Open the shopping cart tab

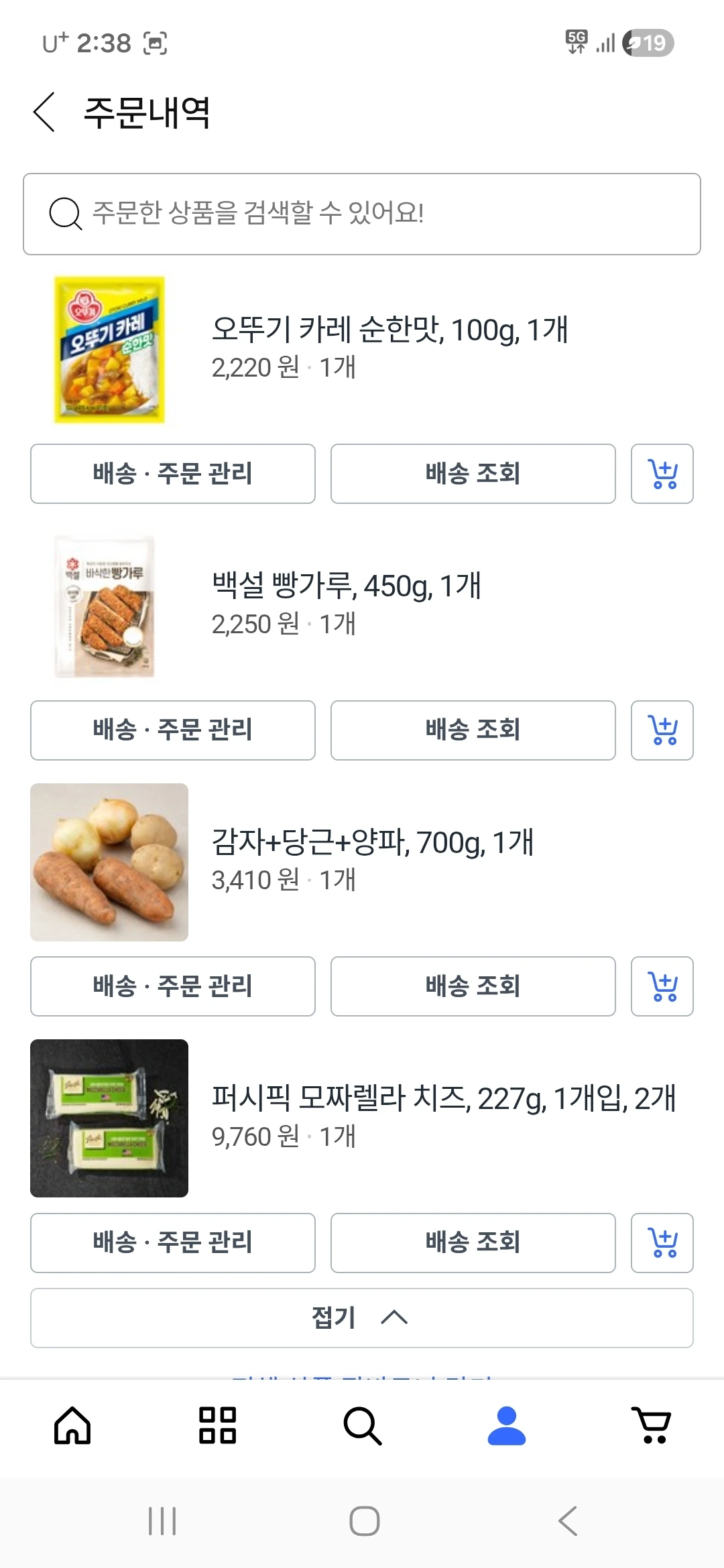[652, 1425]
